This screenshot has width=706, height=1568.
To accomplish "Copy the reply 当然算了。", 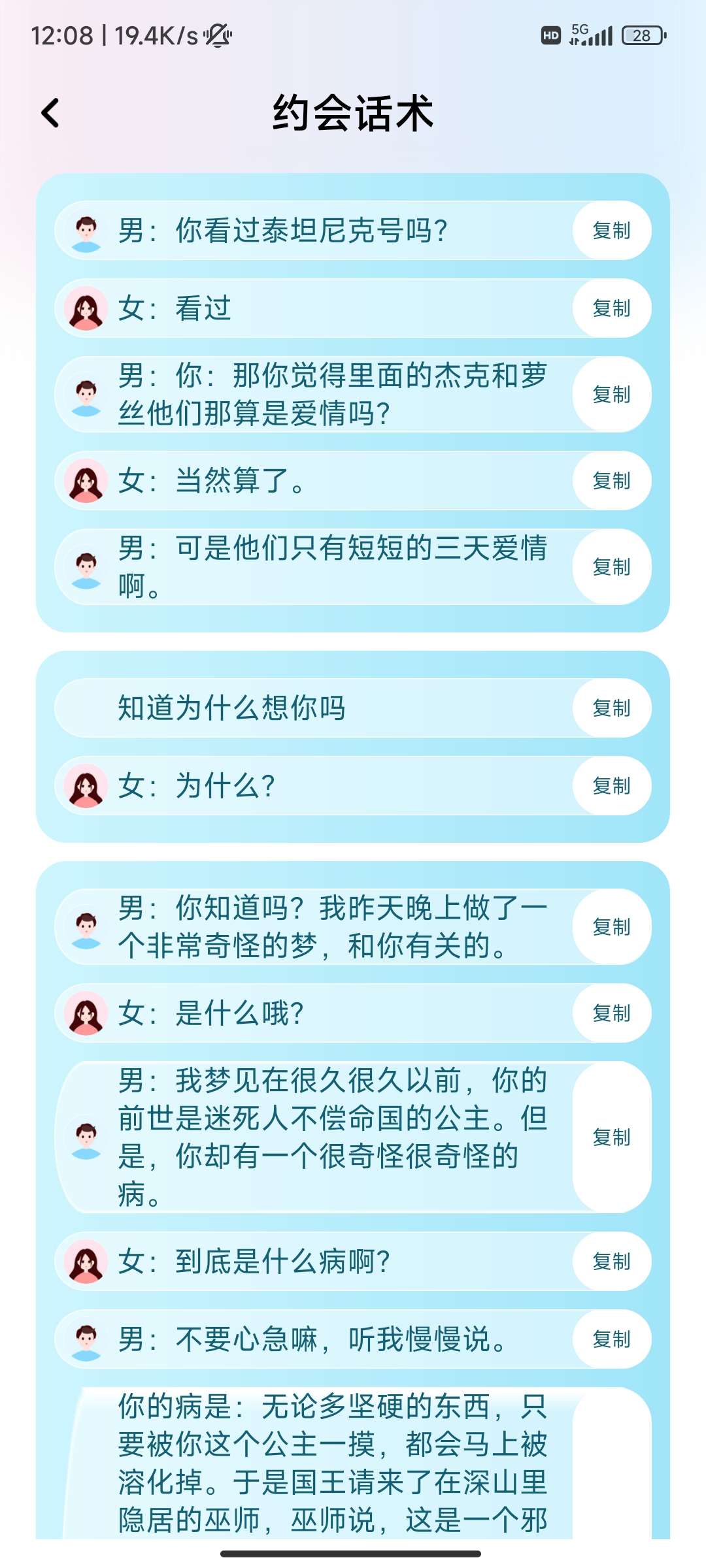I will [611, 481].
